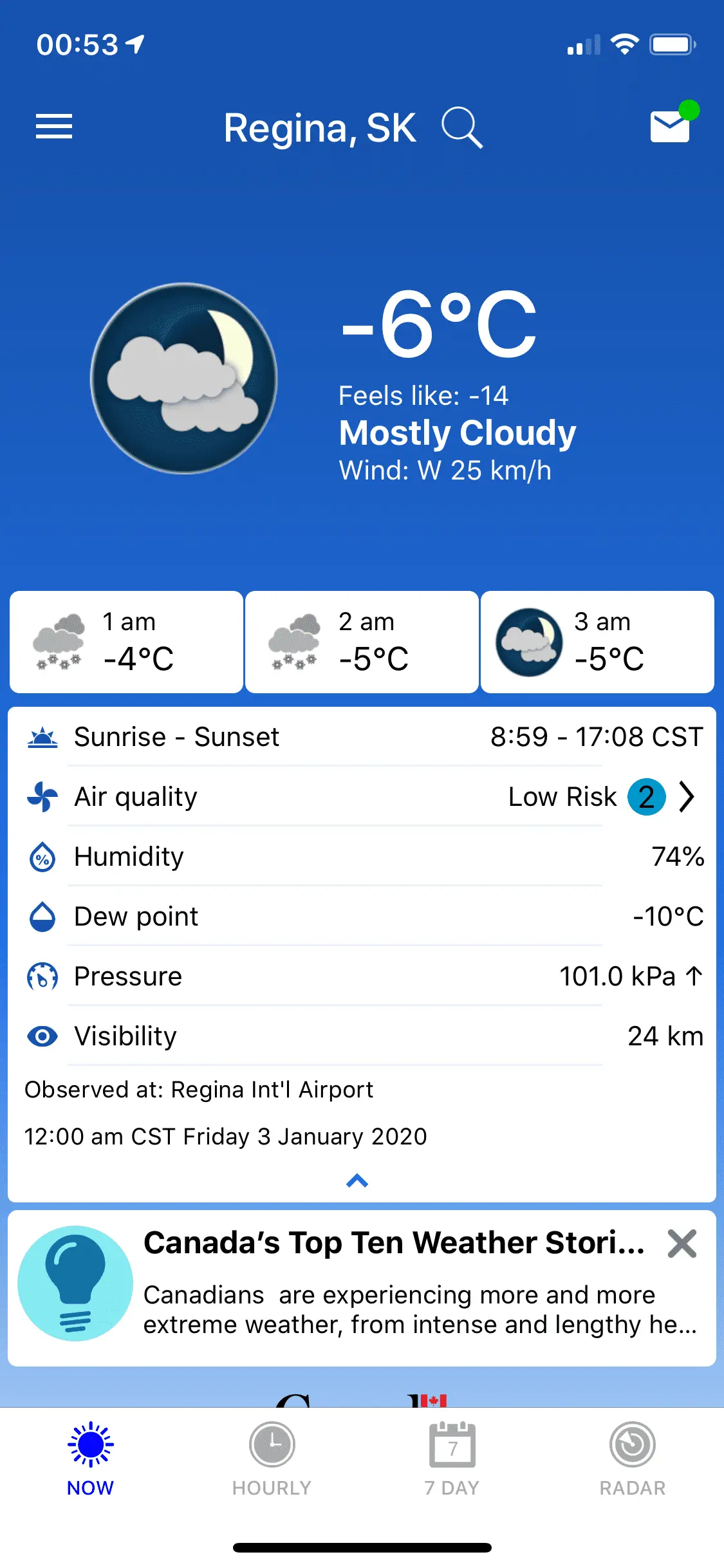
Task: Collapse the weather details panel
Action: (357, 1181)
